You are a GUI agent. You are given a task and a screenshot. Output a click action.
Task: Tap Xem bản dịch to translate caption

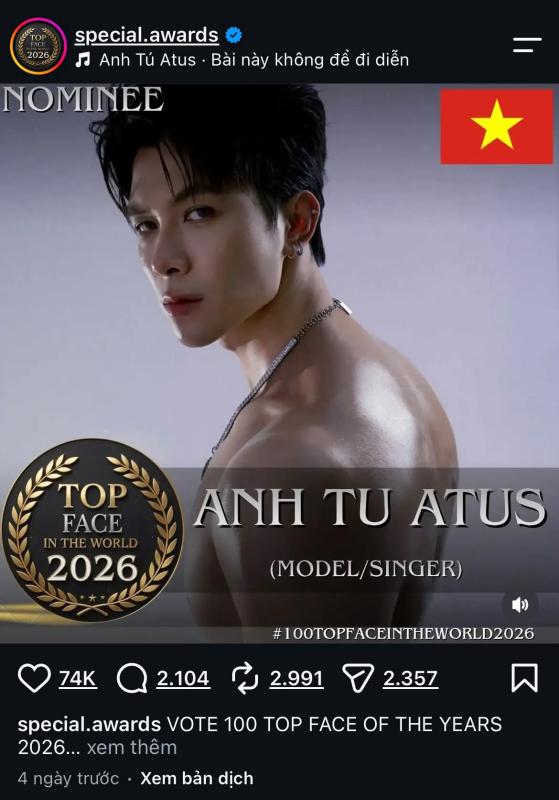click(197, 779)
